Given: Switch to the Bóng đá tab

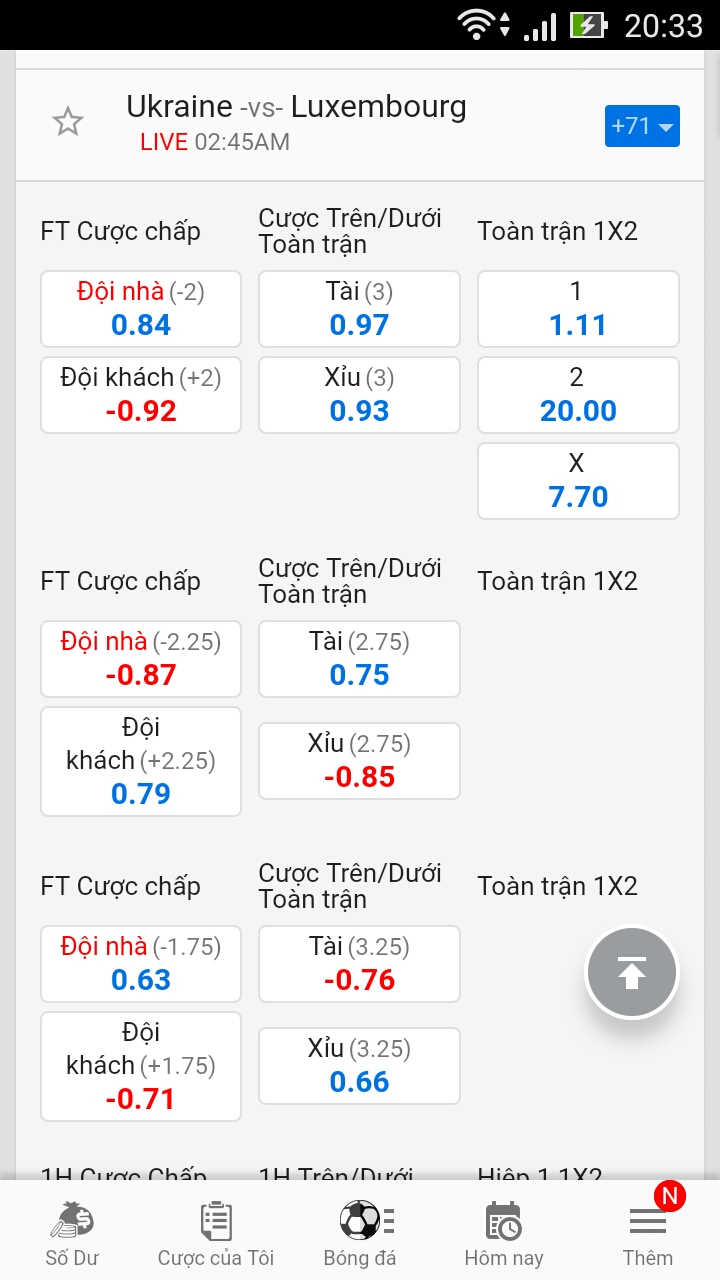Looking at the screenshot, I should 360,1234.
